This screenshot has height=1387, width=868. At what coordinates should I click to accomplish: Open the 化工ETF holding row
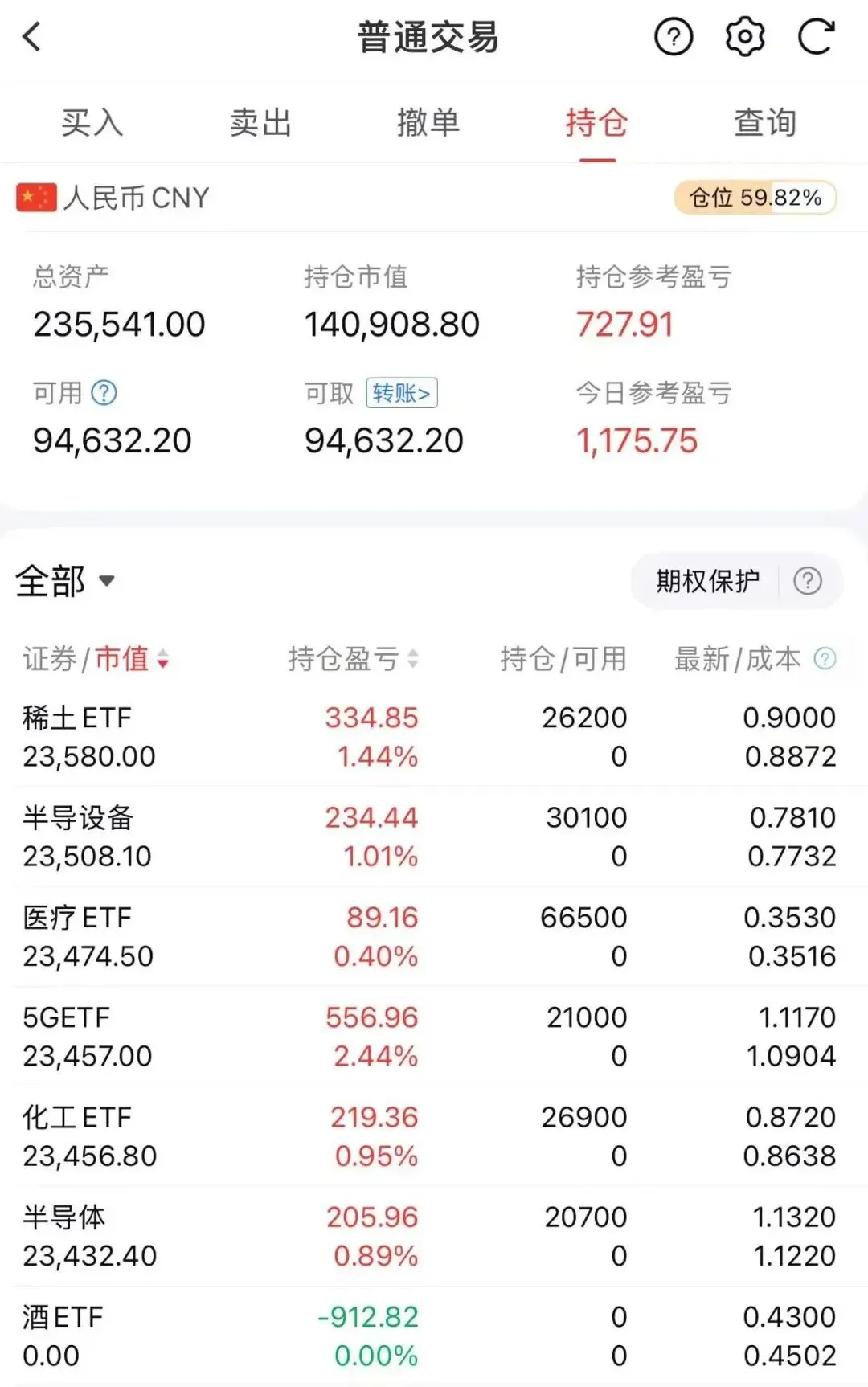tap(434, 1136)
